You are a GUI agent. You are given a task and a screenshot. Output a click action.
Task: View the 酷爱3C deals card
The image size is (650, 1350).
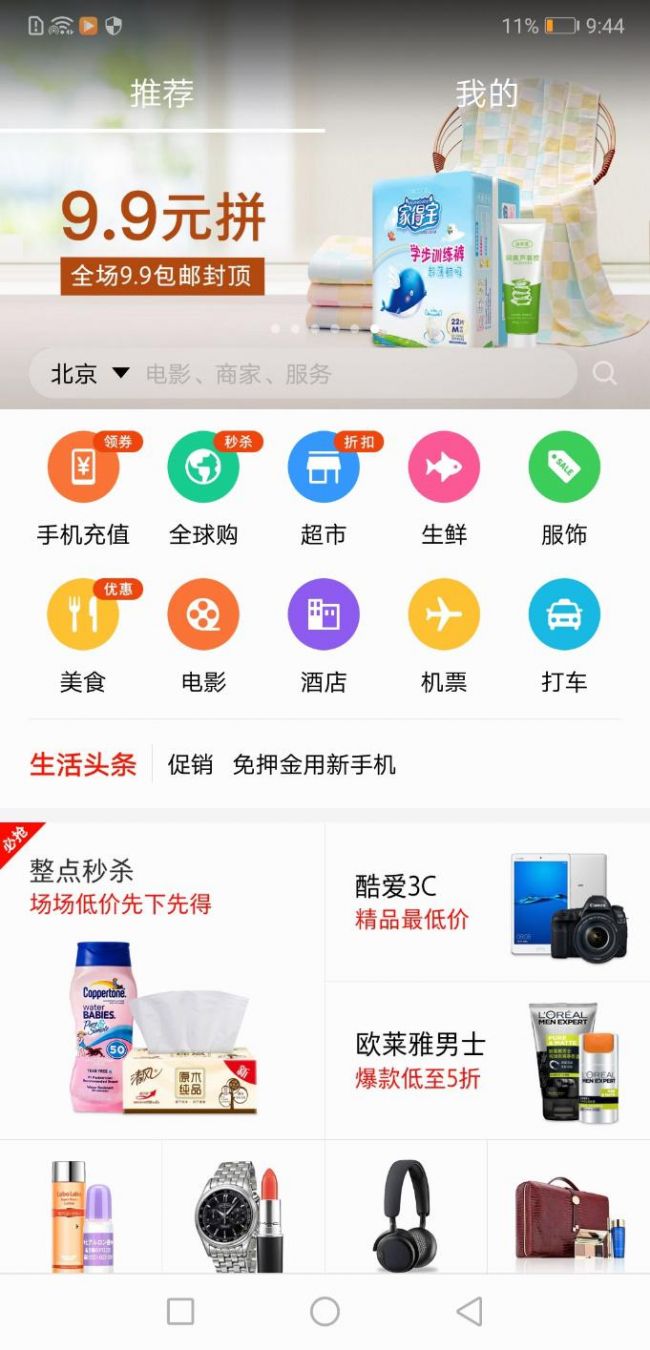click(487, 903)
